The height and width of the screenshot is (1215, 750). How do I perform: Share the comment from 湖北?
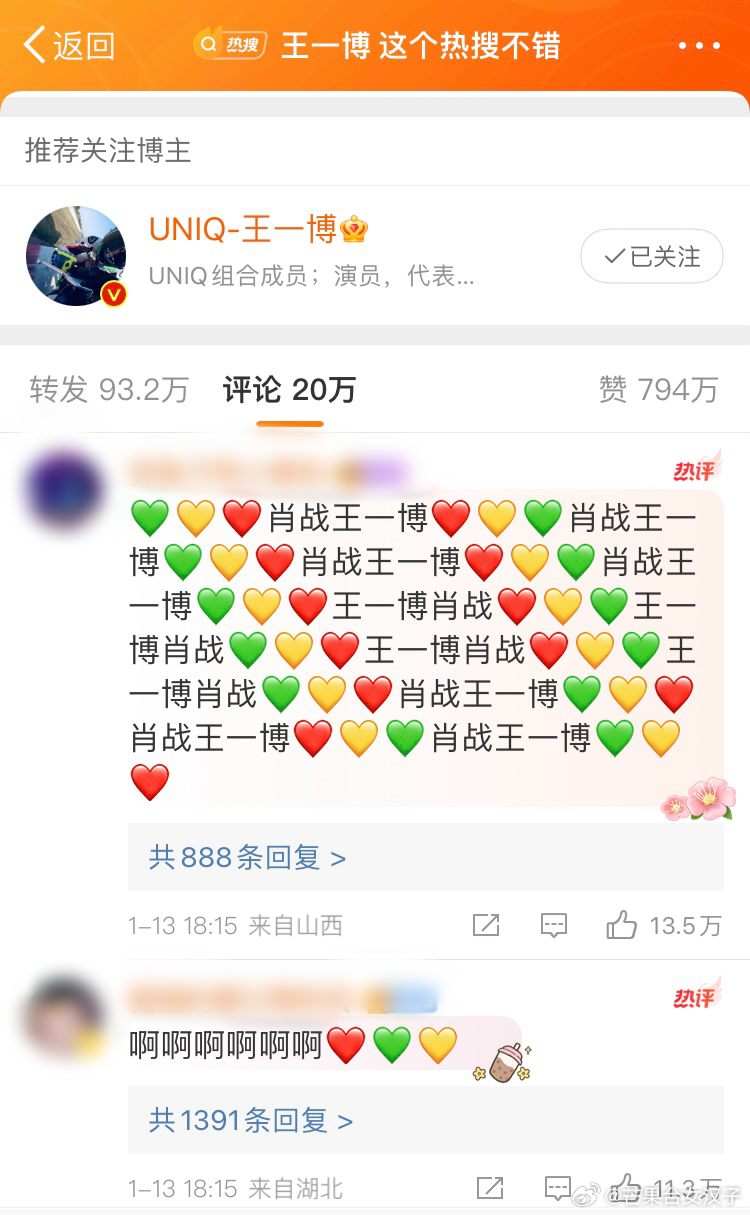(490, 1188)
